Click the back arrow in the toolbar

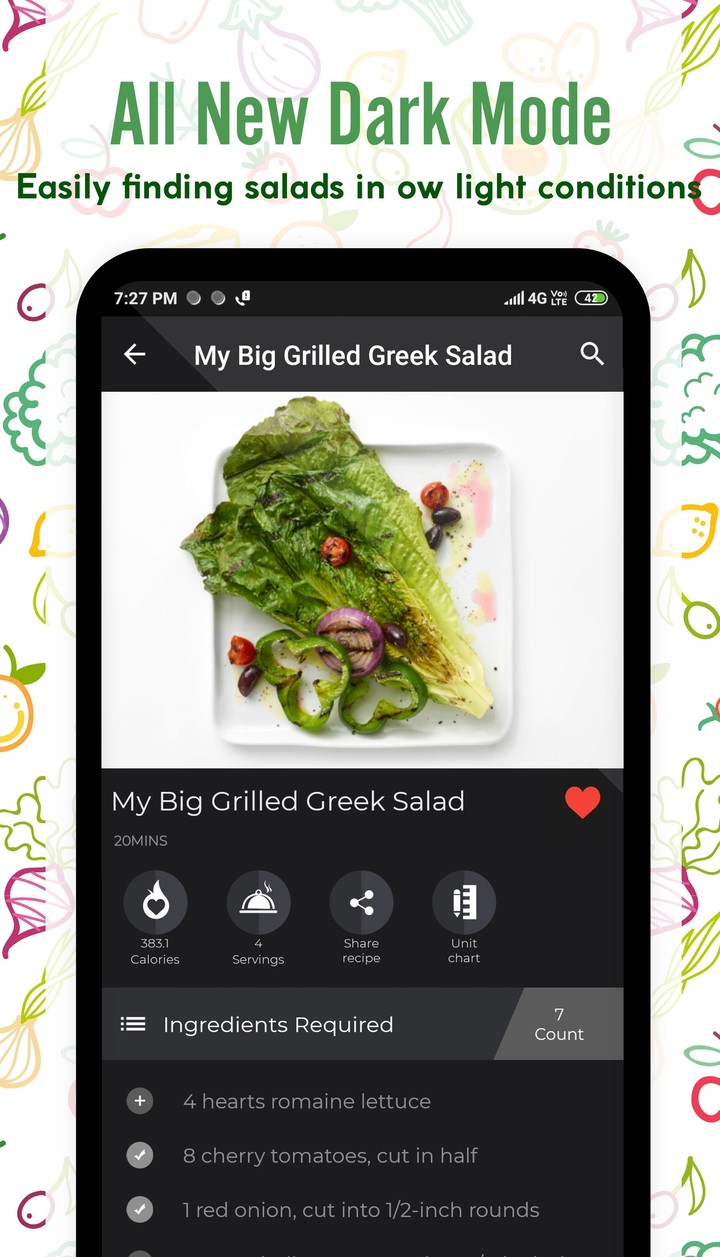tap(134, 355)
